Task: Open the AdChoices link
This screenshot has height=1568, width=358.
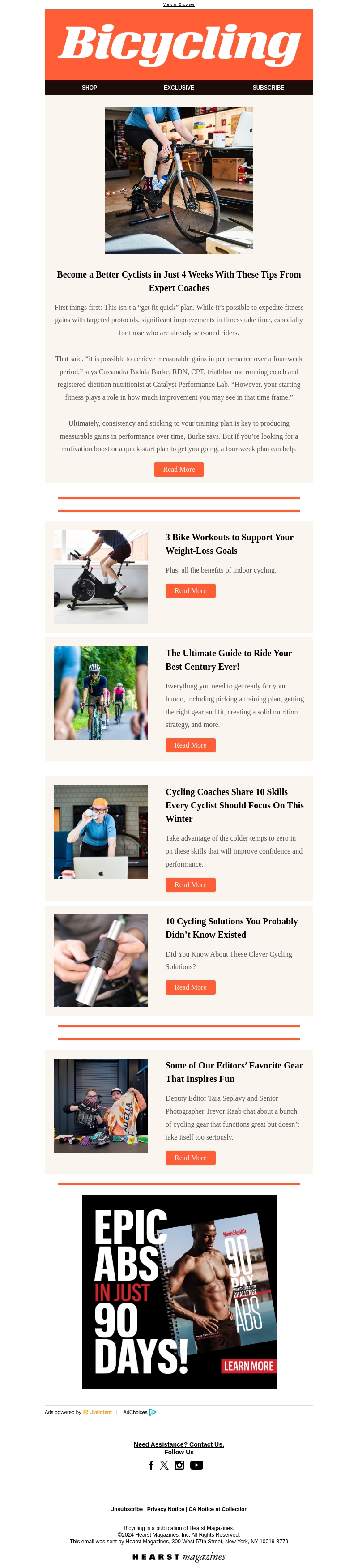Action: 140,1412
